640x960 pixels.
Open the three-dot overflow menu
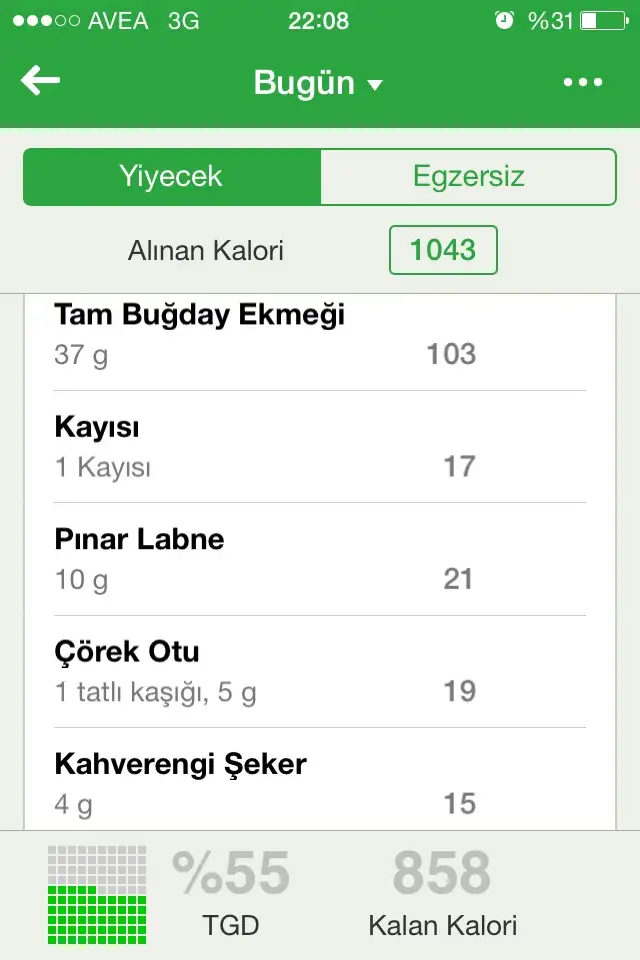pyautogui.click(x=583, y=83)
